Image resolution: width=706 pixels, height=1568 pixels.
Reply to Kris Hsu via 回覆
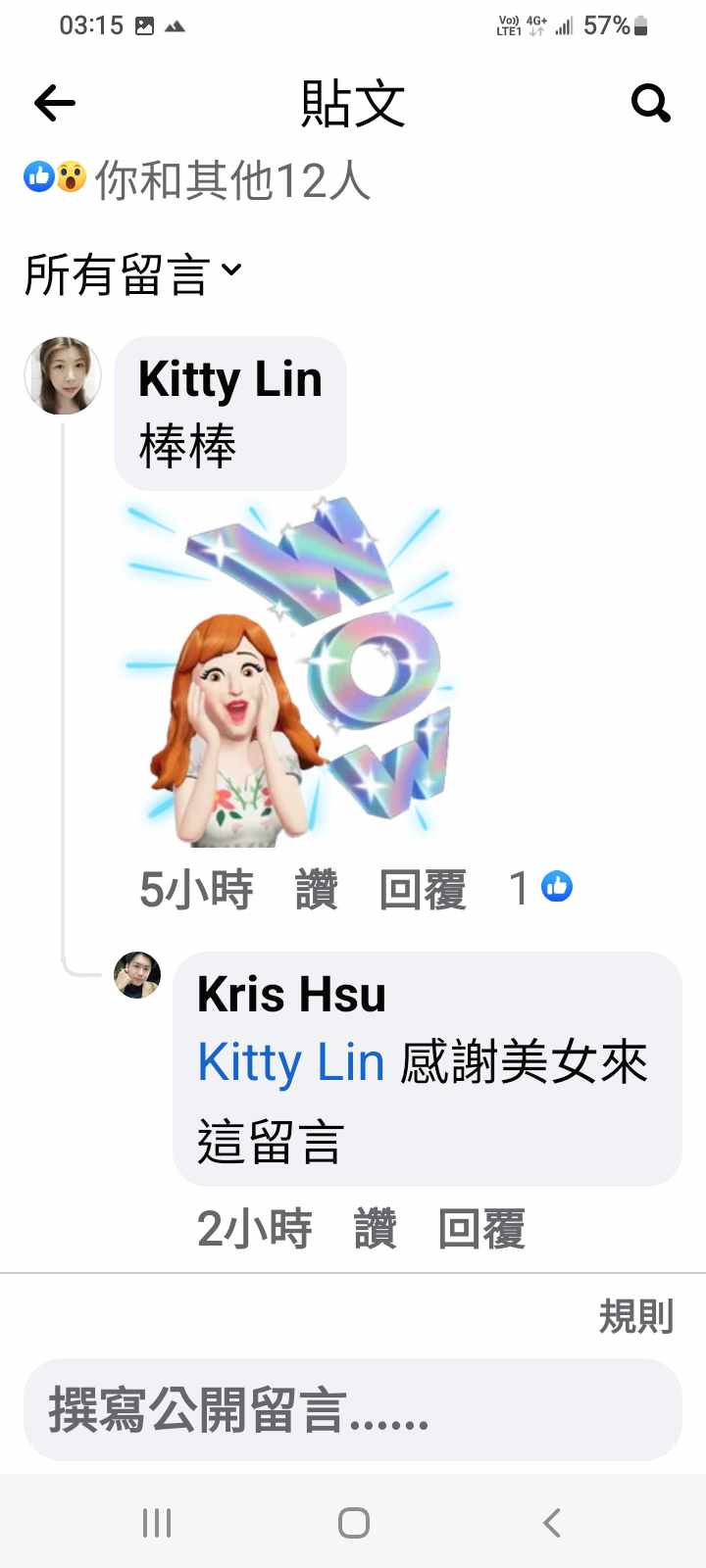(481, 1229)
